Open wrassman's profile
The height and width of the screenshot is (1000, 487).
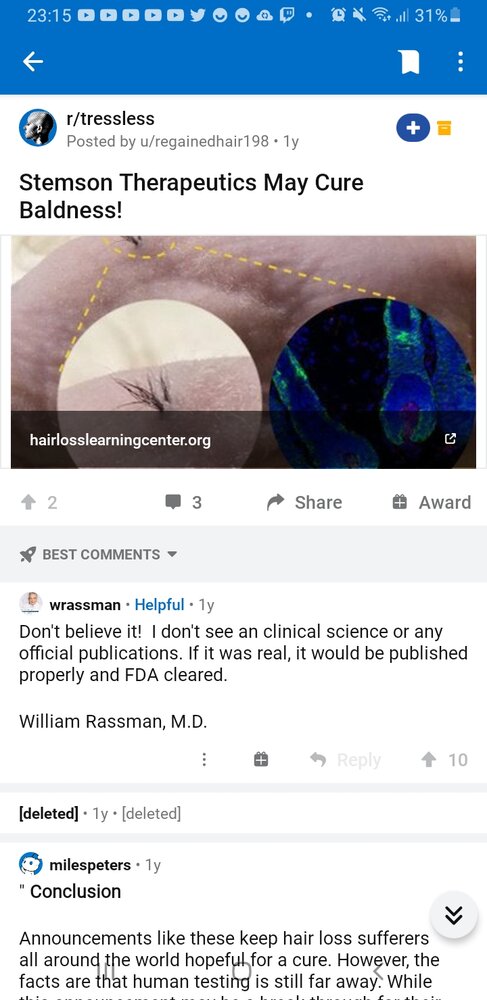tap(85, 604)
